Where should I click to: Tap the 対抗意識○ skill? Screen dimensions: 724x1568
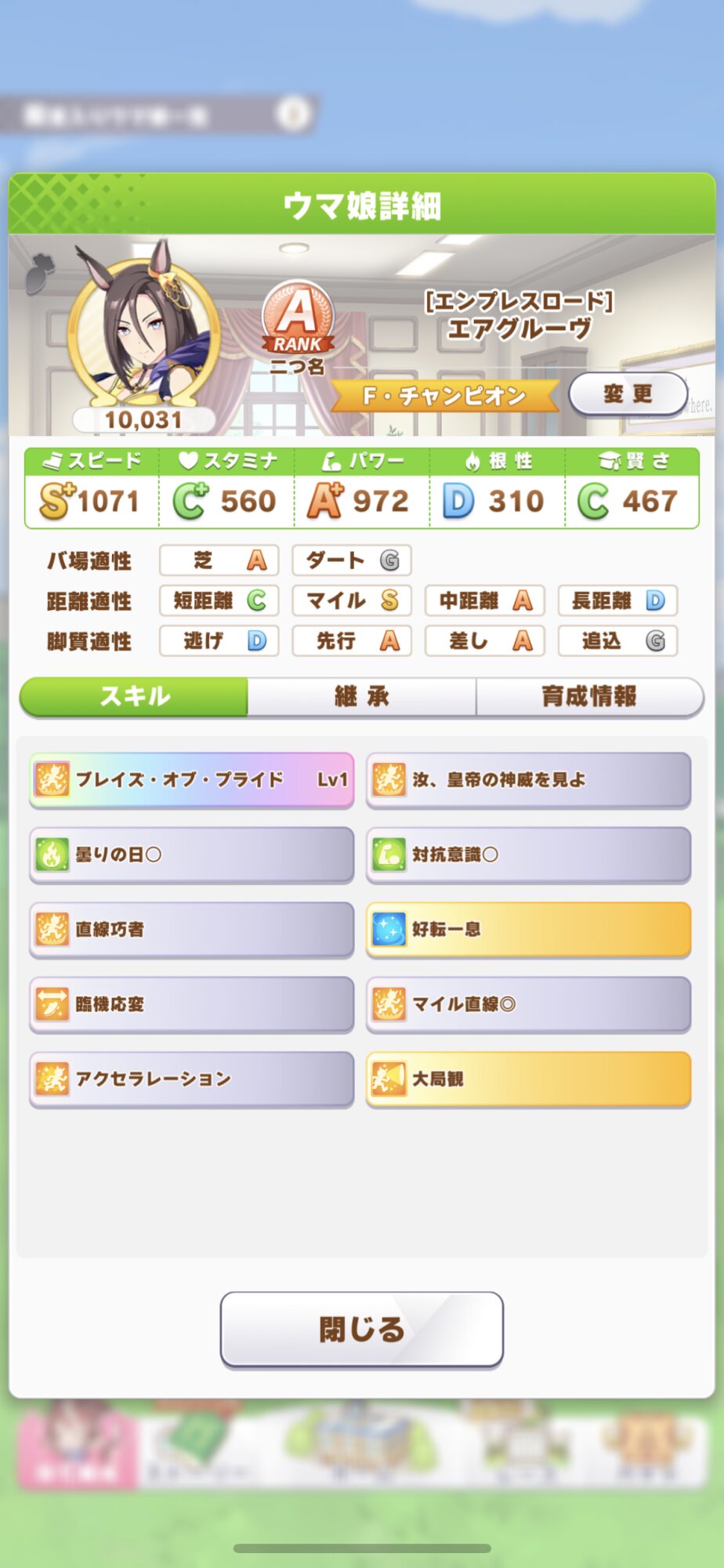[528, 855]
